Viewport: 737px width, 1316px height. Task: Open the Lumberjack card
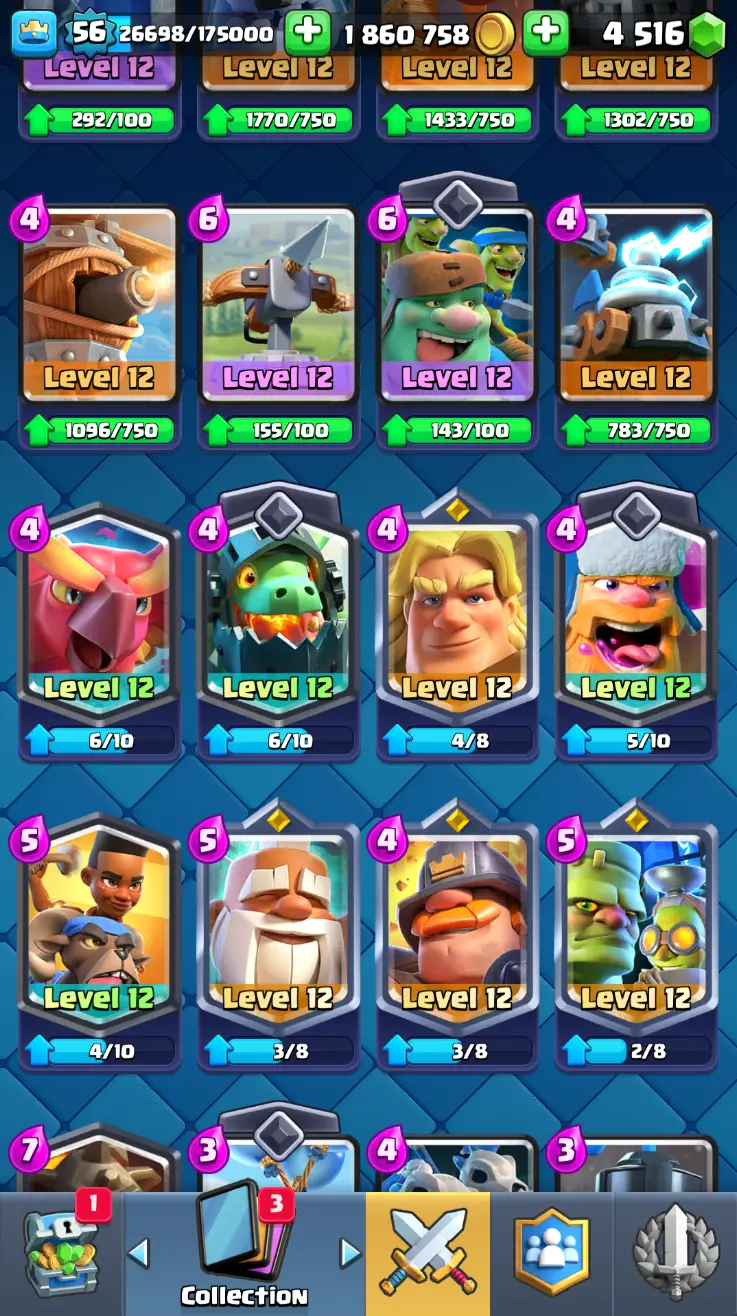636,620
